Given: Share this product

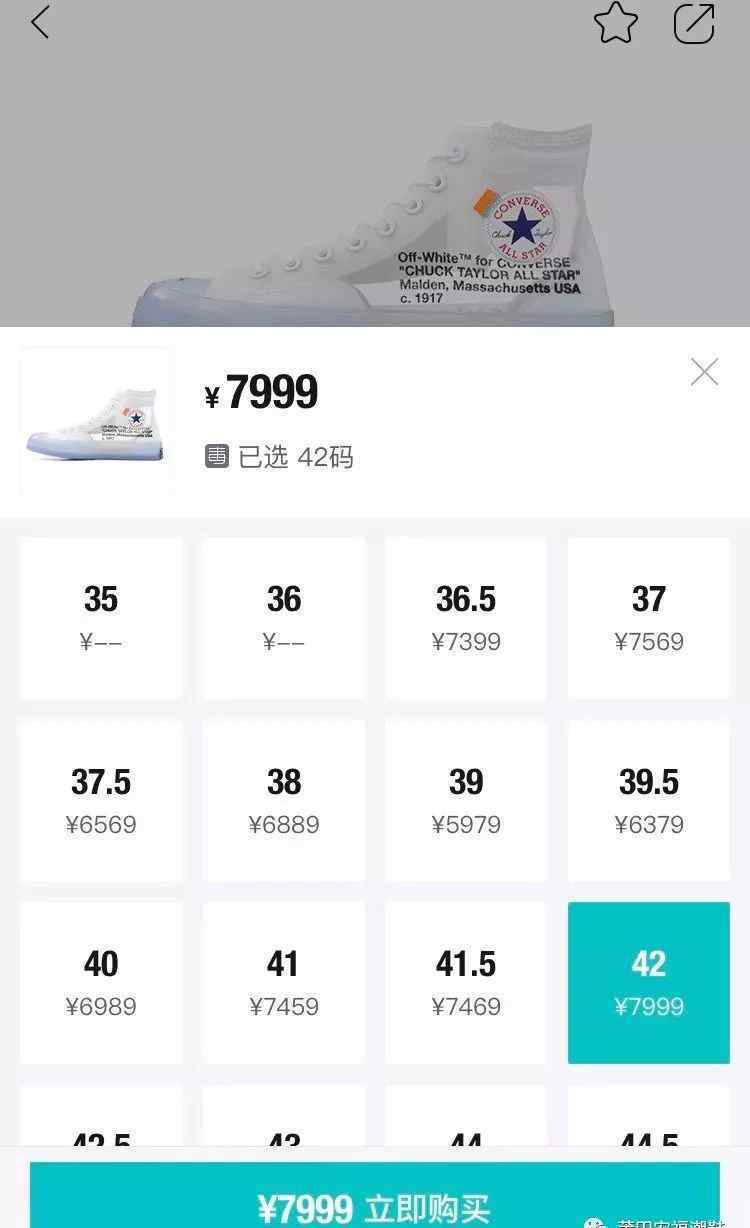Looking at the screenshot, I should click(694, 23).
